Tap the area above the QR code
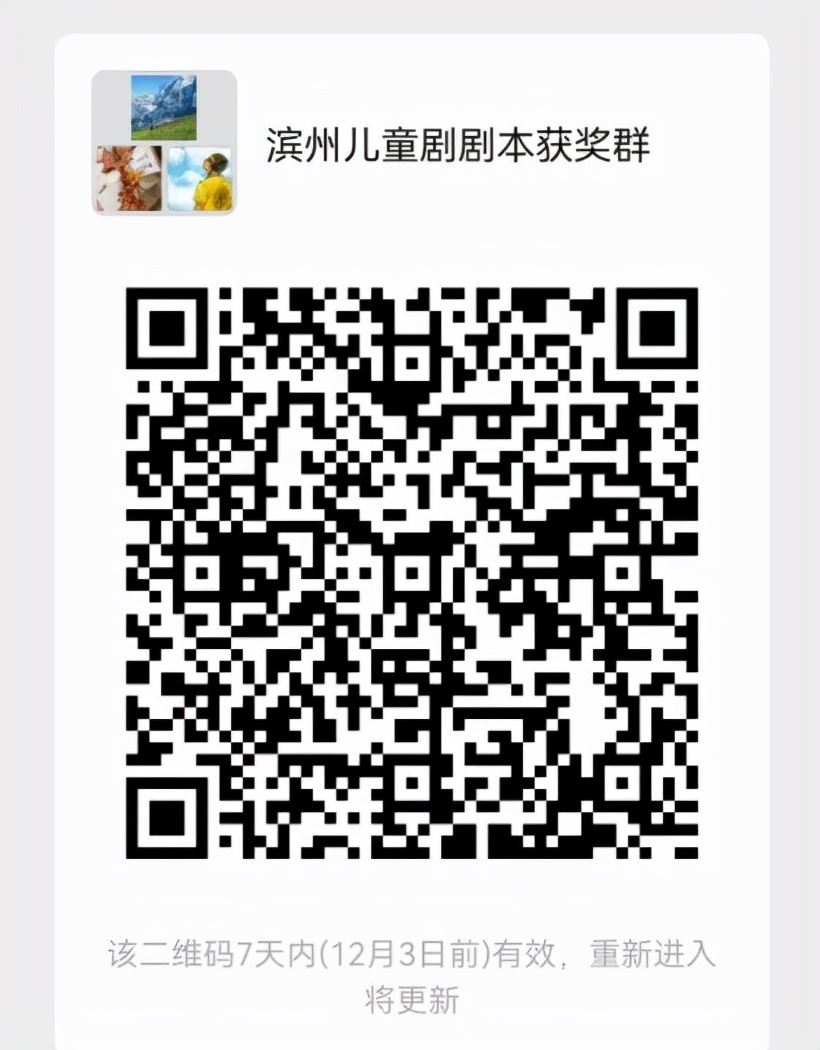 click(408, 250)
